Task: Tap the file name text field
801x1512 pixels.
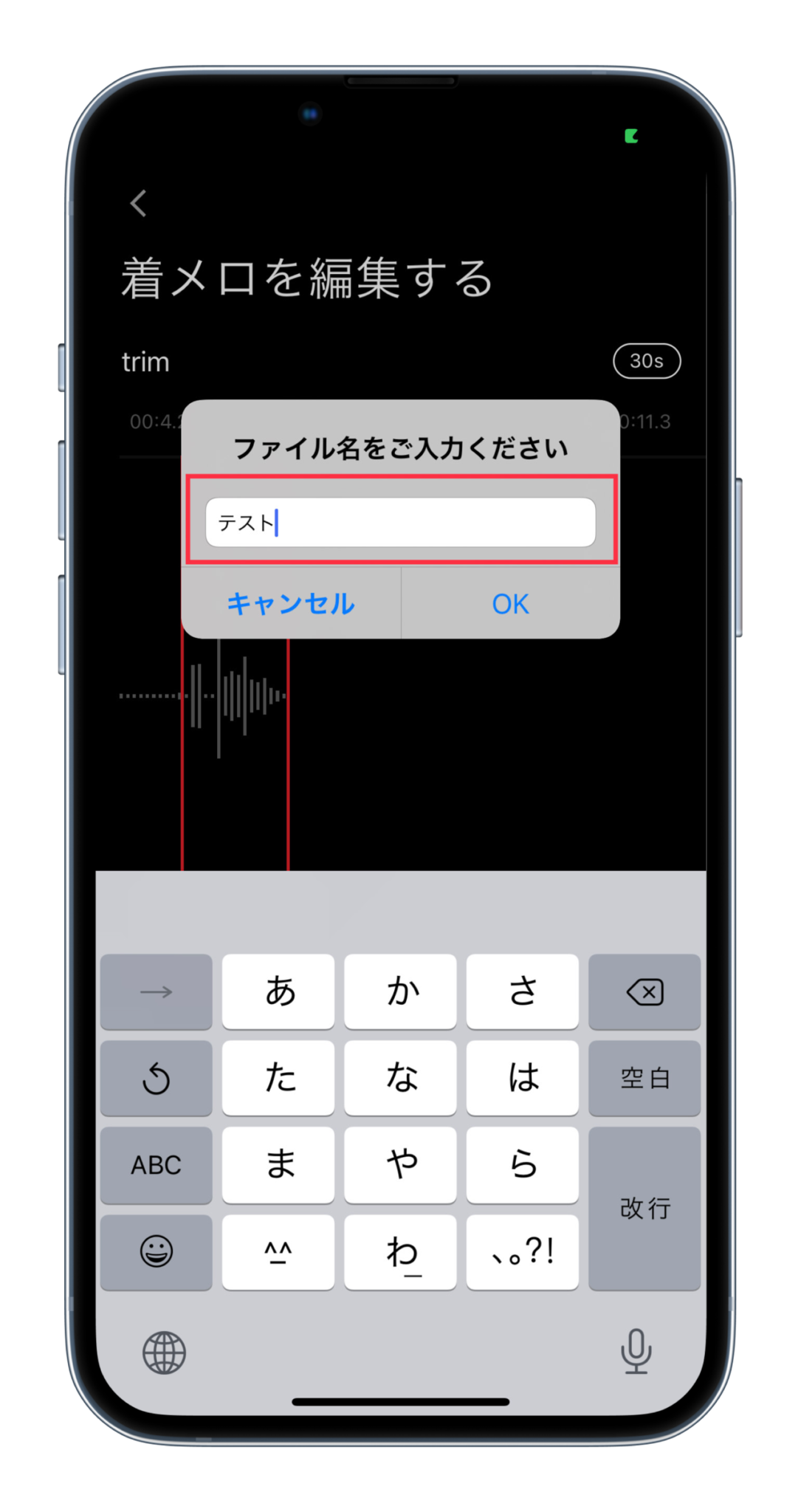Action: [400, 522]
